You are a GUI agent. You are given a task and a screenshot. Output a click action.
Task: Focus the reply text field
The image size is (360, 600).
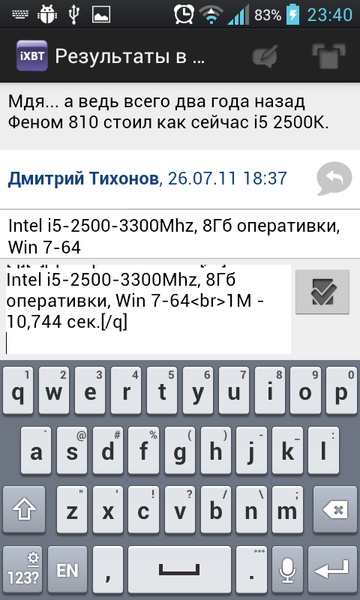point(148,309)
